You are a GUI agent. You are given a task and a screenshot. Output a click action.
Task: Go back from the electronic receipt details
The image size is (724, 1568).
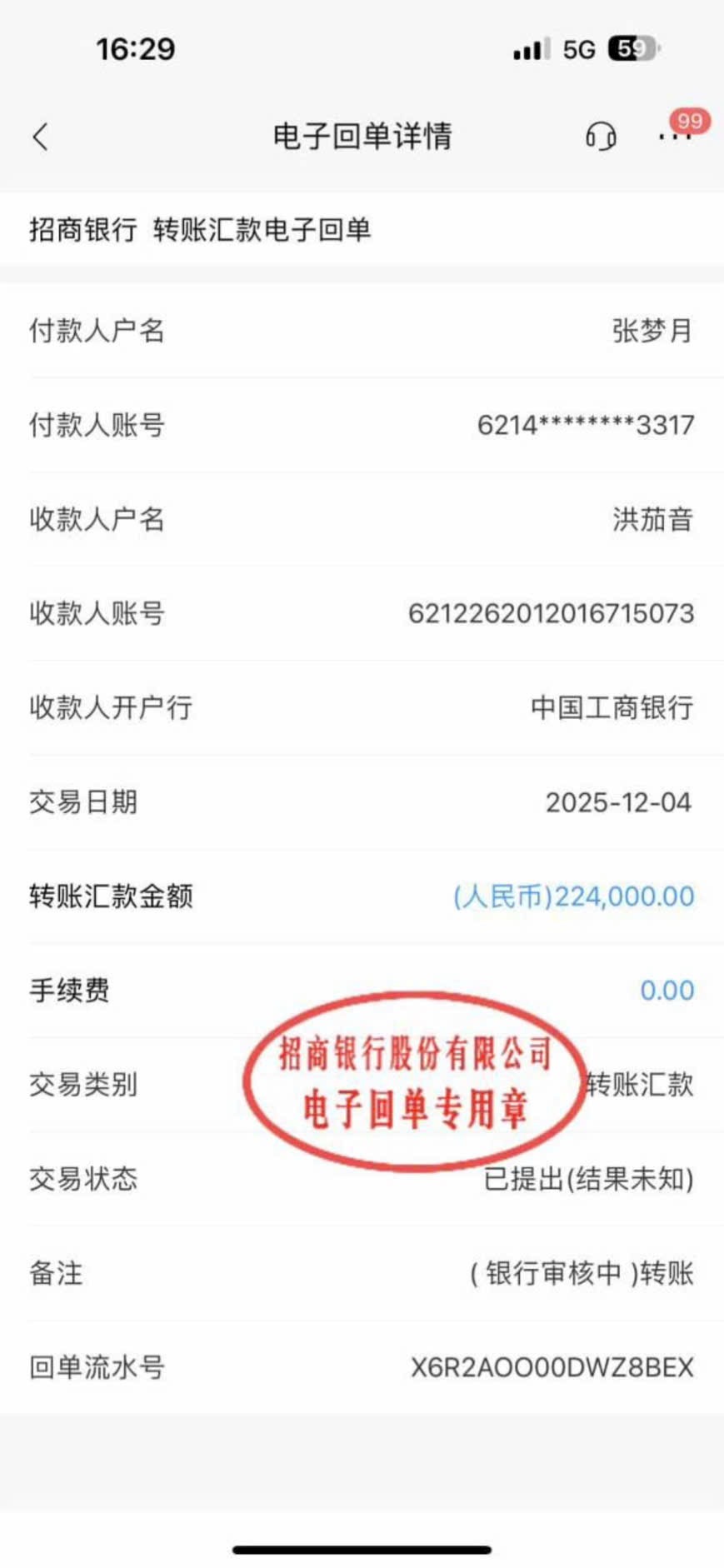pyautogui.click(x=40, y=136)
